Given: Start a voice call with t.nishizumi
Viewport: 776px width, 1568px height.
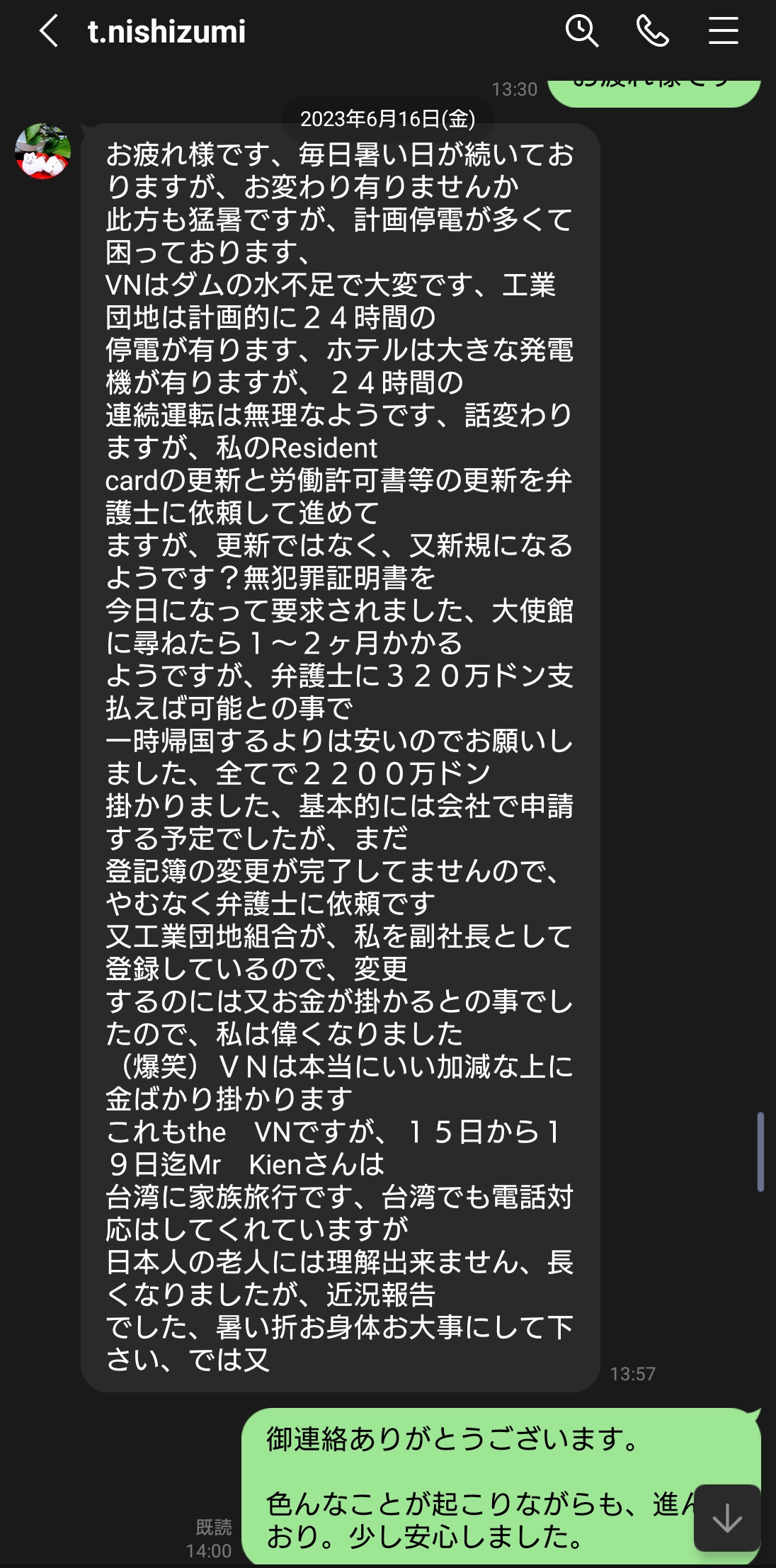Looking at the screenshot, I should click(x=652, y=32).
